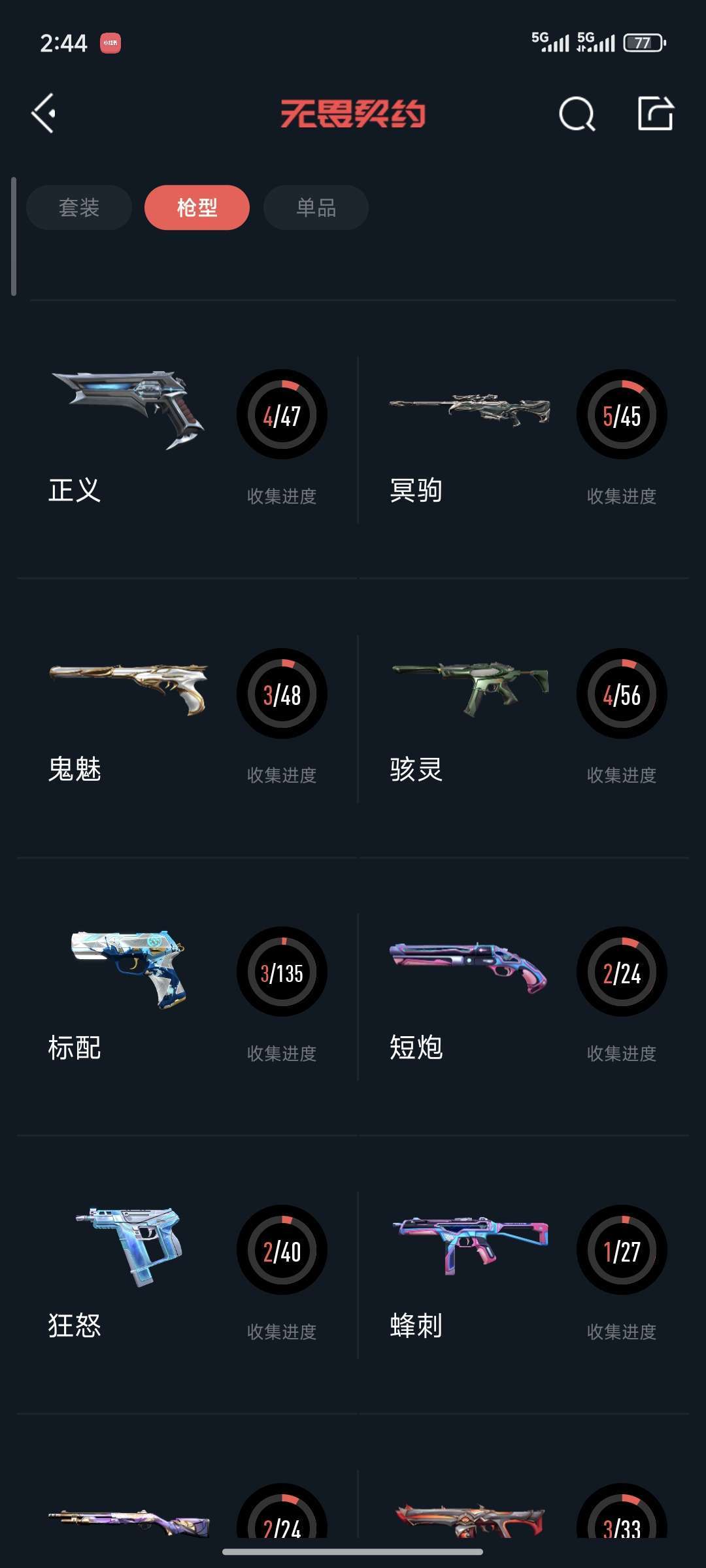Share this page via top-right icon

655,114
